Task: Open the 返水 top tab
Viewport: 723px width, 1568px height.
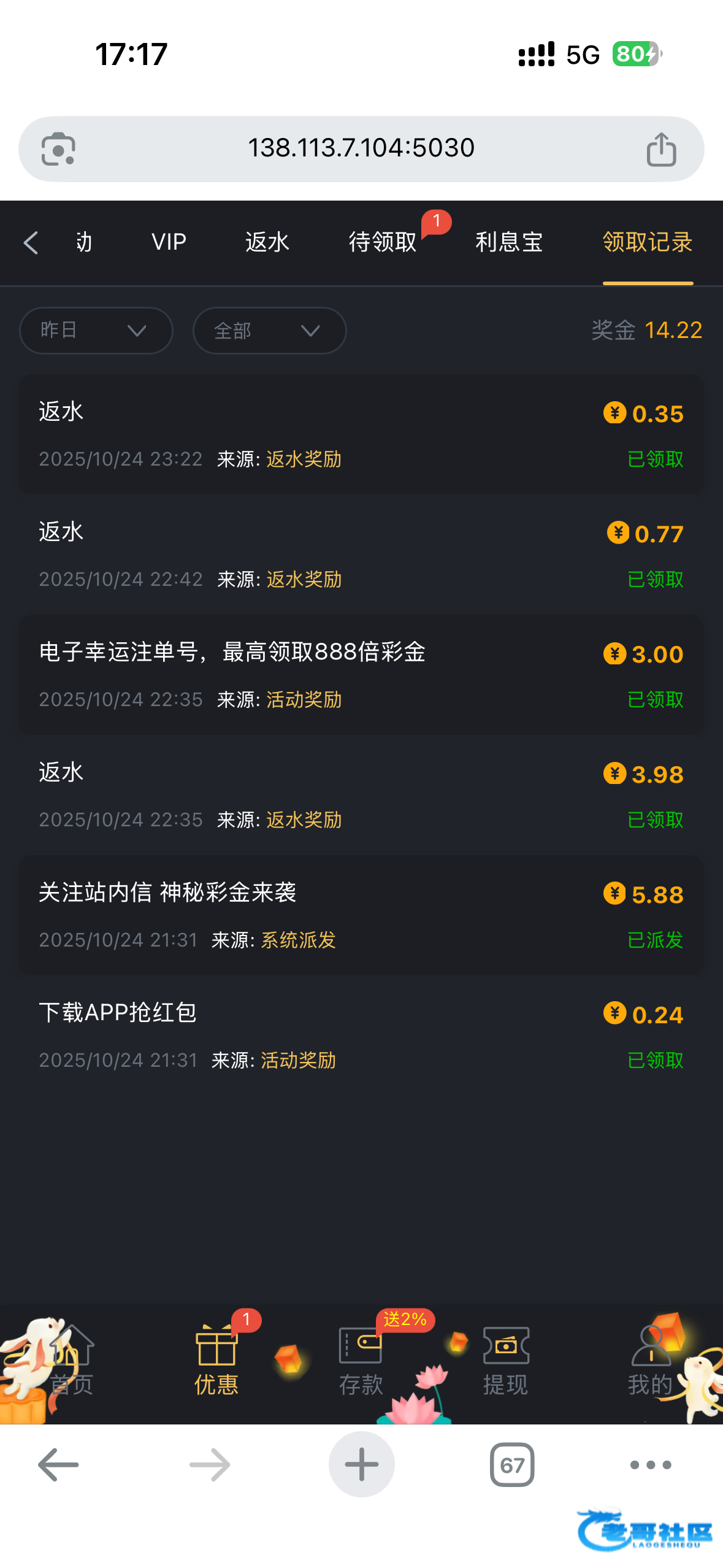Action: [267, 242]
